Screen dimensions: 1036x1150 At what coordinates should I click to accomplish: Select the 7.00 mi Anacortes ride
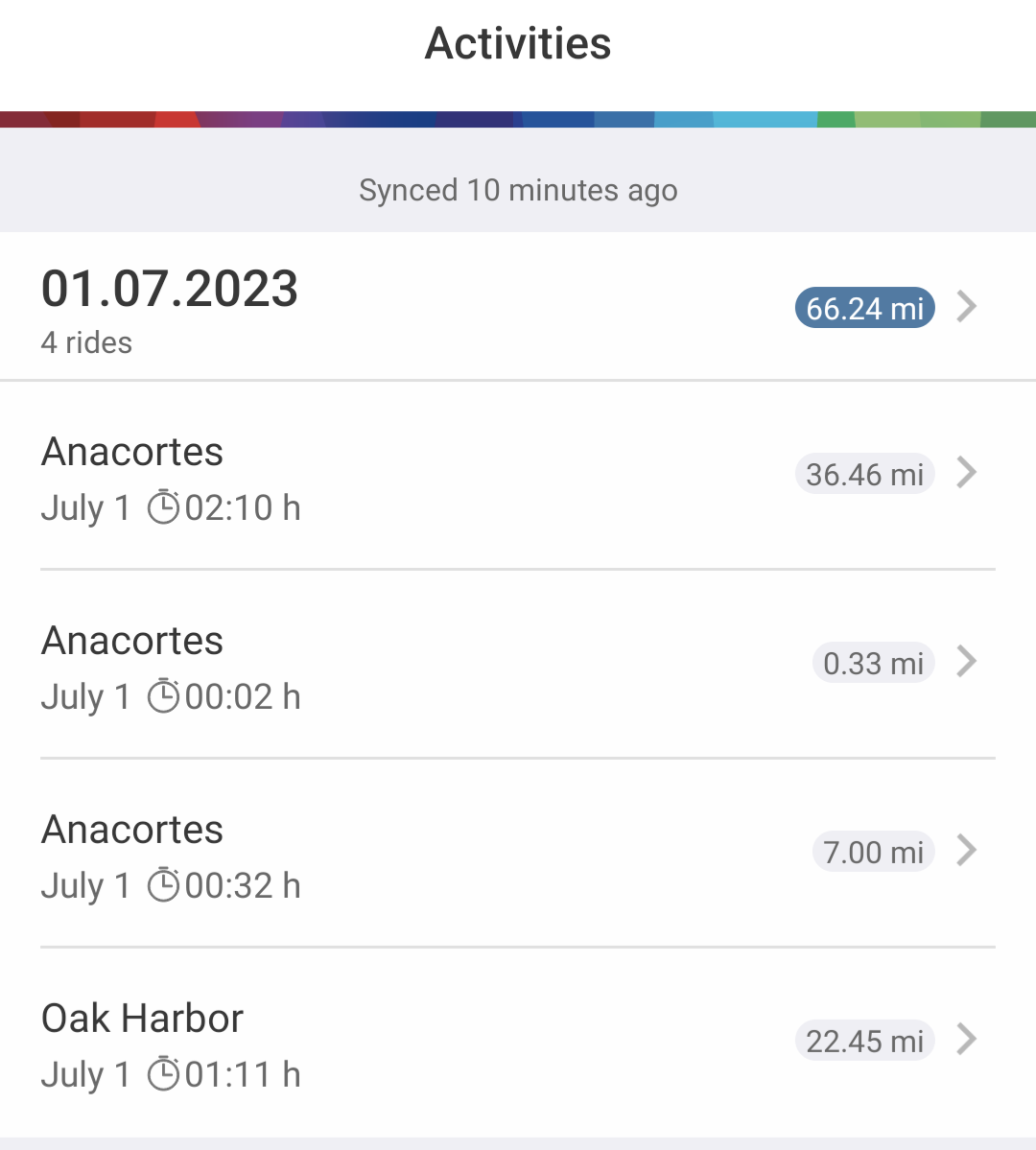(518, 854)
